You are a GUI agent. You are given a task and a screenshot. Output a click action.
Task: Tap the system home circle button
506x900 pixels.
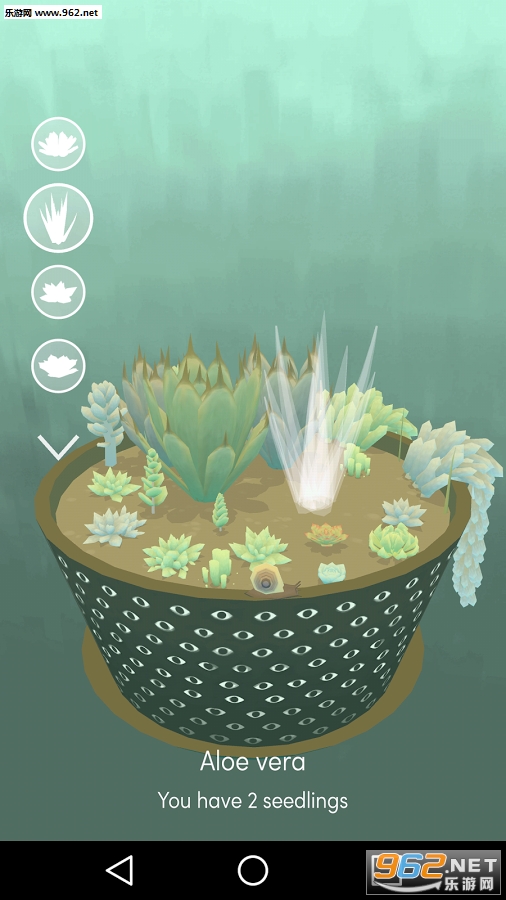coord(253,870)
